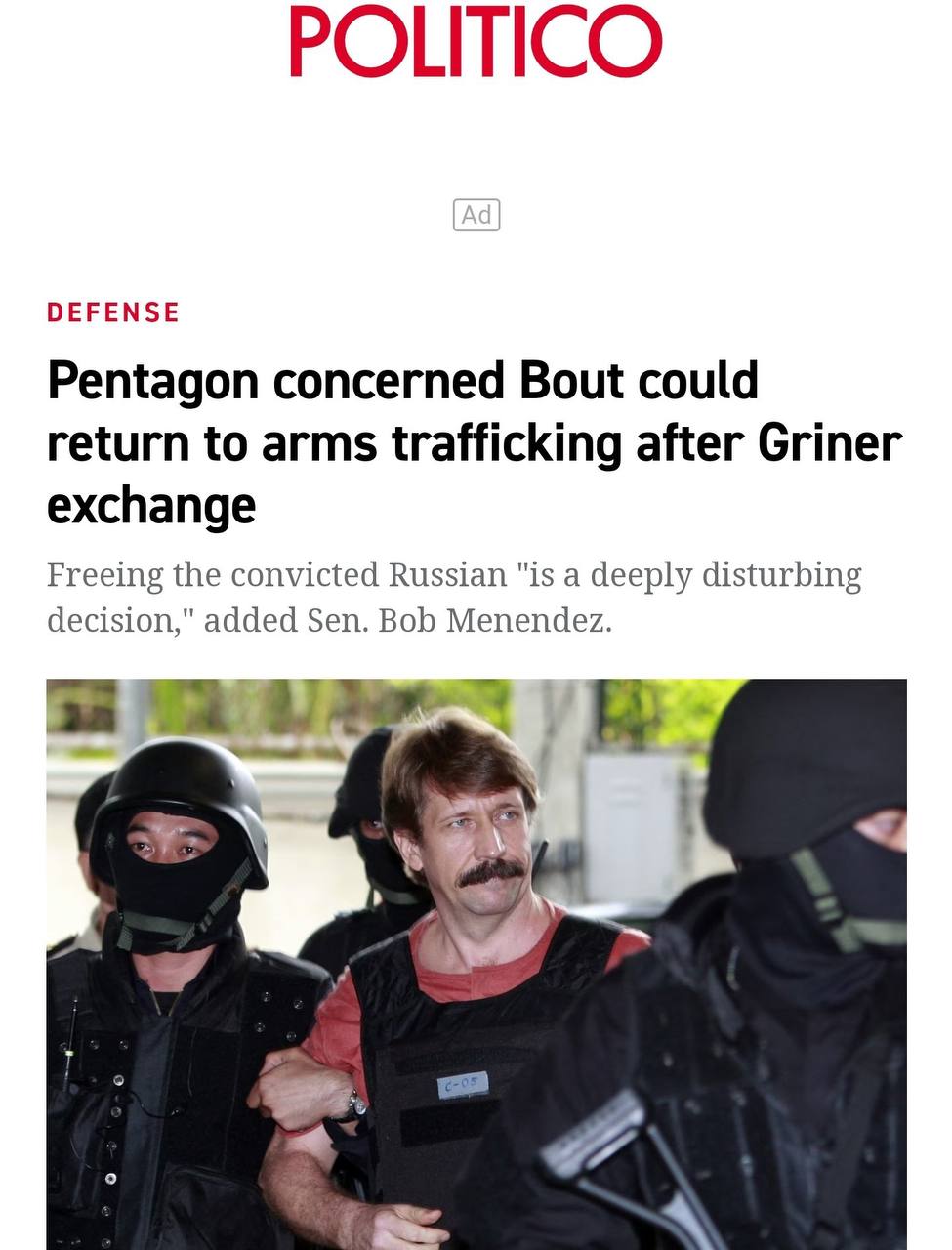952x1250 pixels.
Task: Open the DEFENSE section link
Action: [113, 312]
